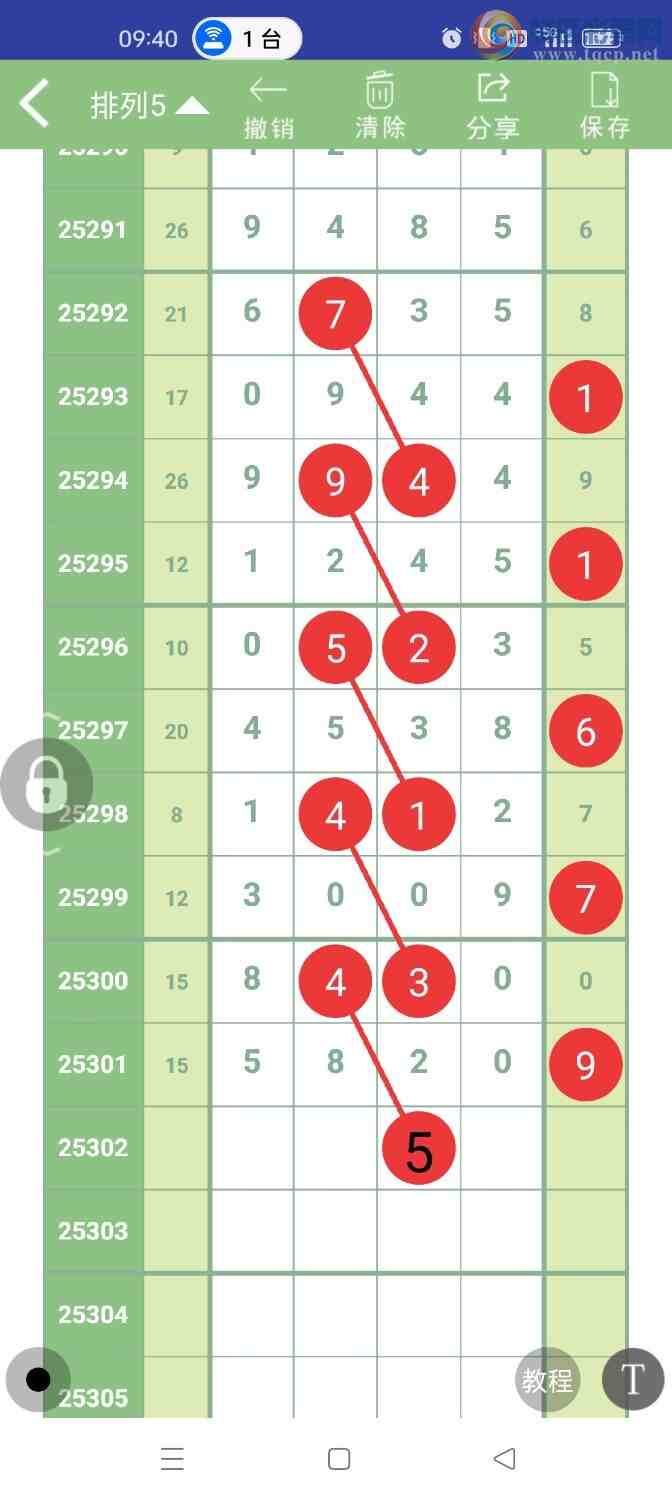This screenshot has height=1500, width=672.
Task: Undo the last mark with 撤销
Action: pyautogui.click(x=268, y=107)
